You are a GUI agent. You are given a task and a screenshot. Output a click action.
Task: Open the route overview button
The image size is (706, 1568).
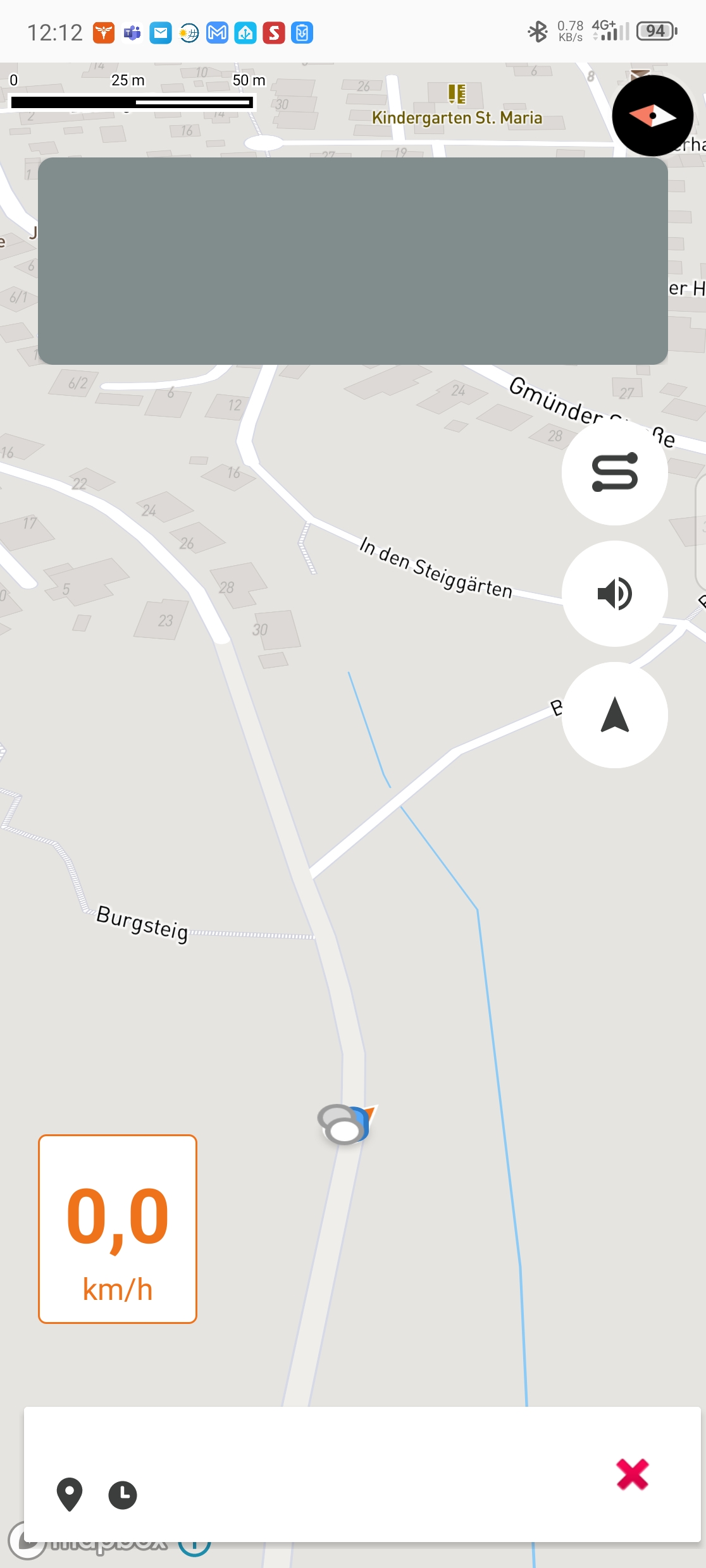tap(614, 472)
